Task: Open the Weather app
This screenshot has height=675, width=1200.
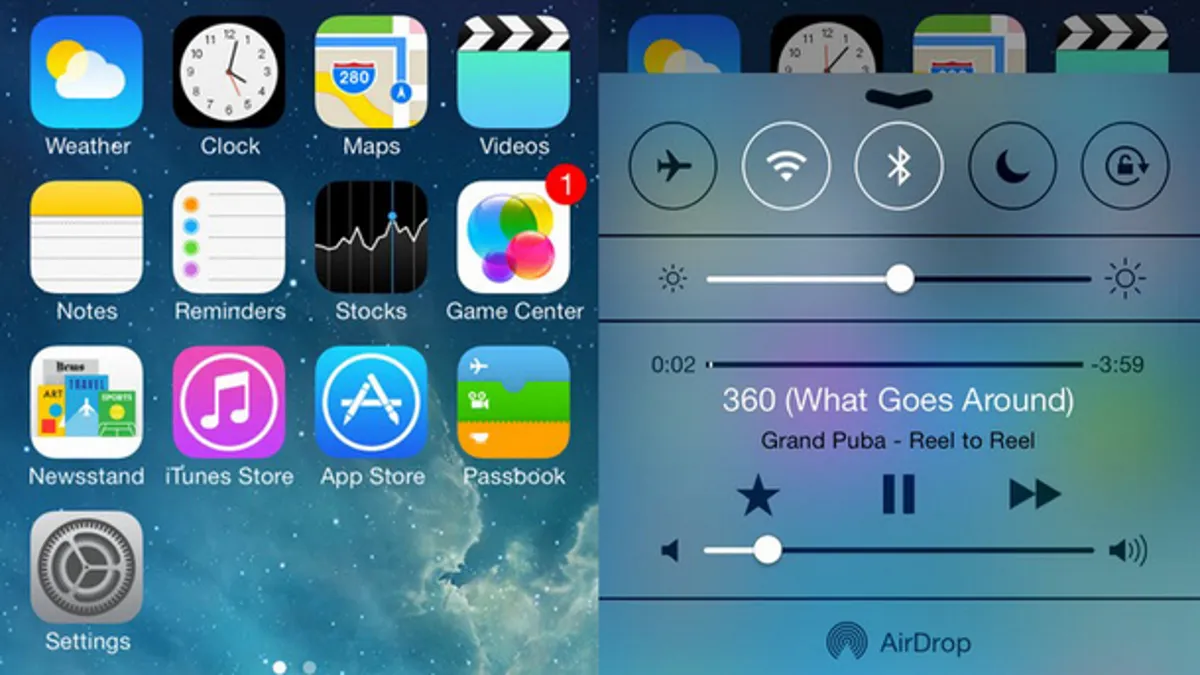Action: pos(87,72)
